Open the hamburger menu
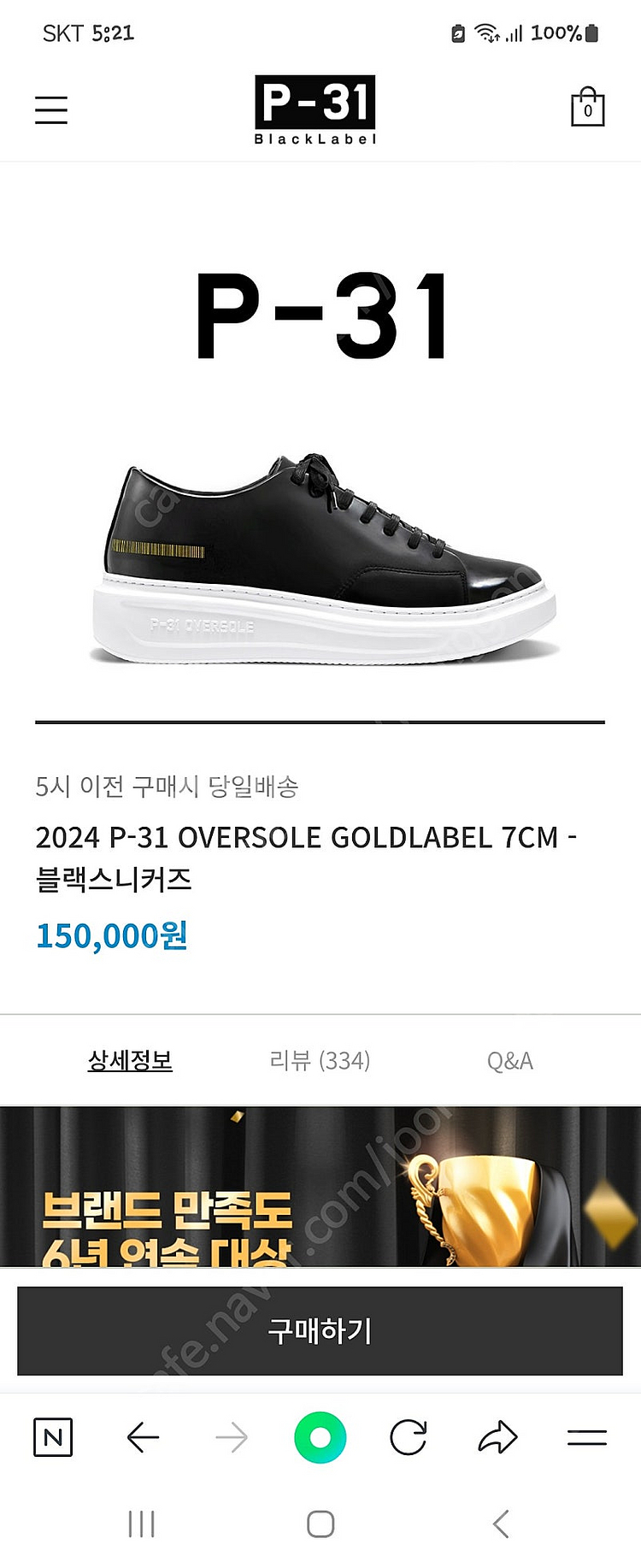This screenshot has width=641, height=1568. 51,110
